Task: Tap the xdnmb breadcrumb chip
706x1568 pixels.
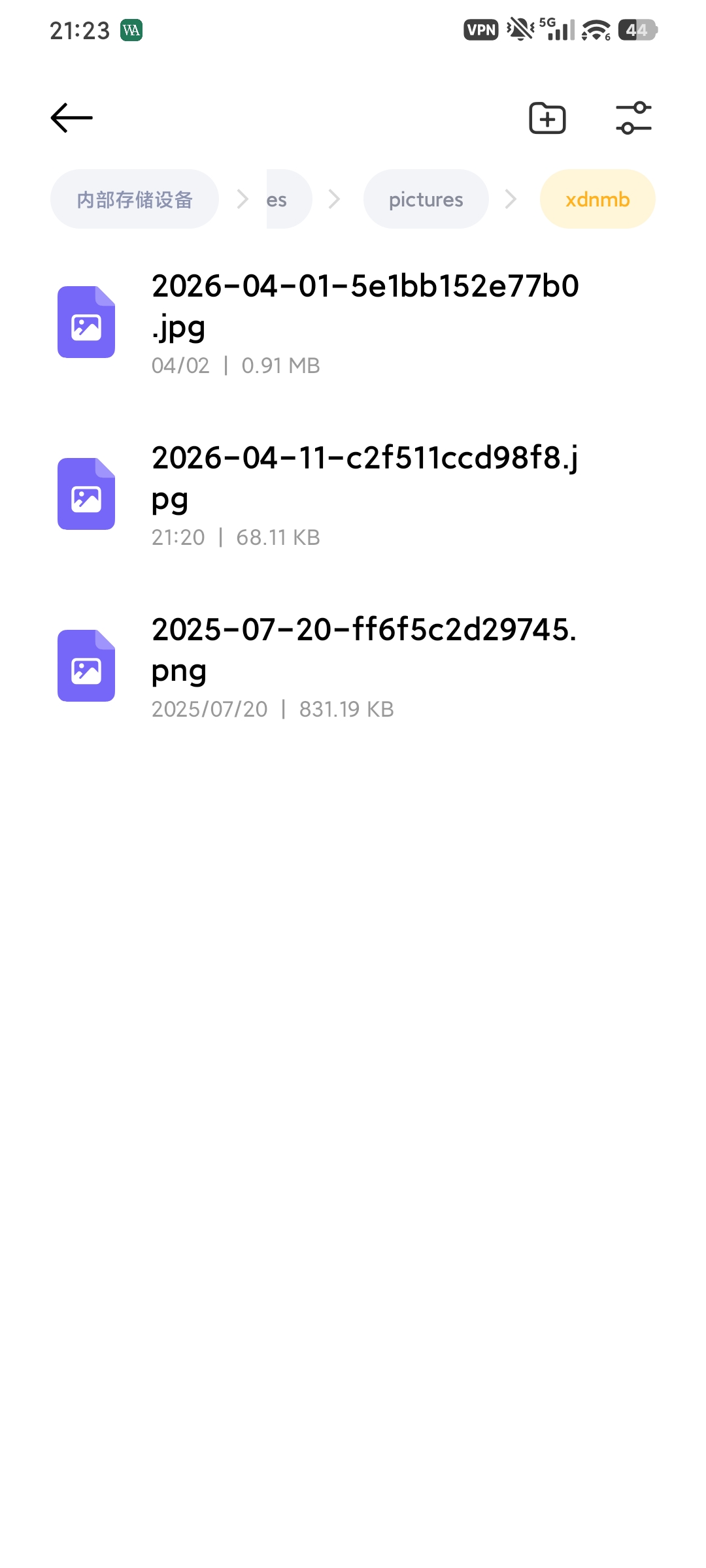Action: (597, 199)
